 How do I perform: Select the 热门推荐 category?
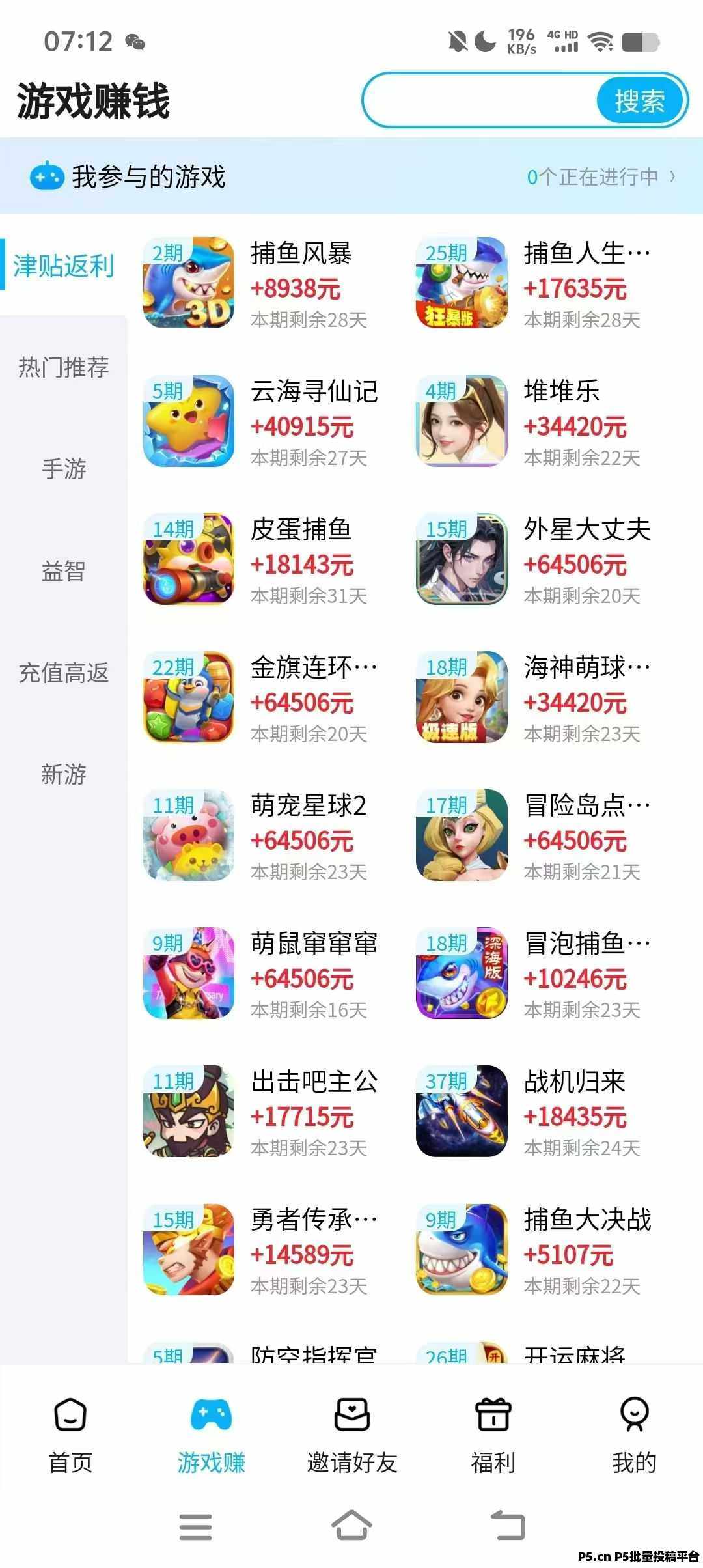coord(63,368)
